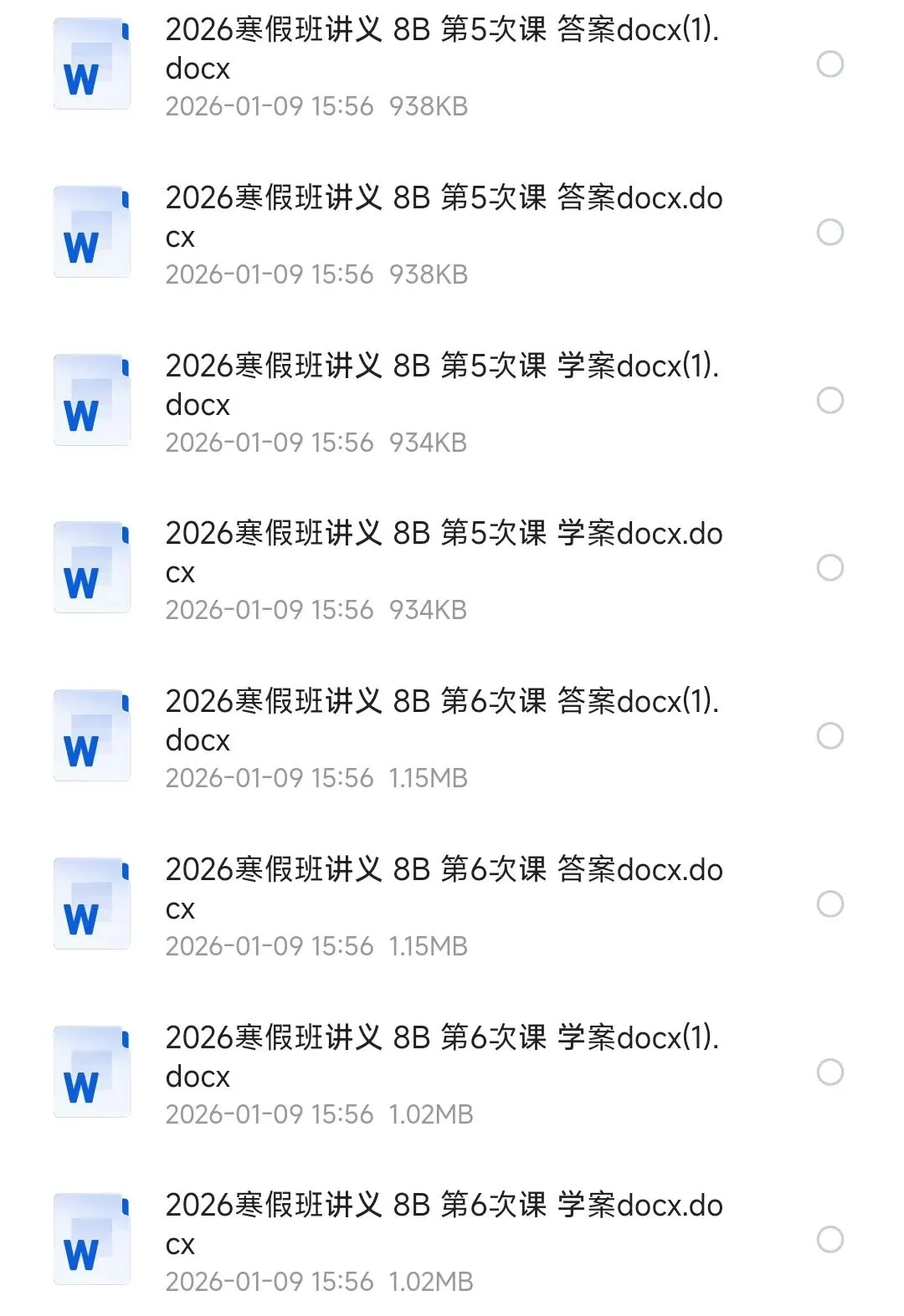
Task: Open 第6次课 答案docx(1).docx file
Action: click(442, 720)
